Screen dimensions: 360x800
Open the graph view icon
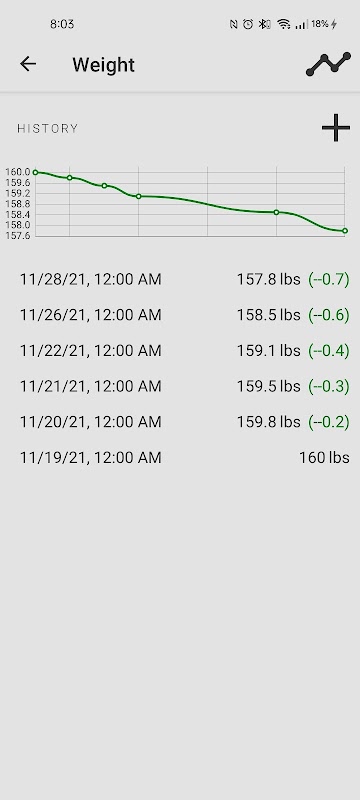coord(328,64)
